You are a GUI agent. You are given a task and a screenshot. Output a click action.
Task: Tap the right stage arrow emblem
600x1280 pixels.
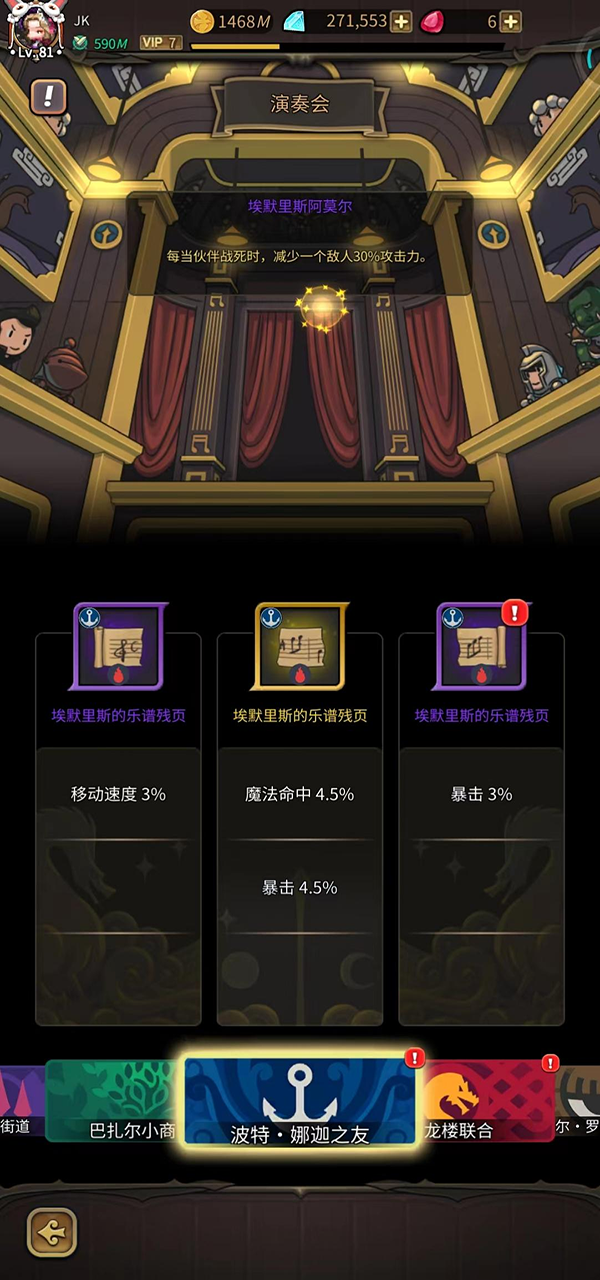pos(493,234)
